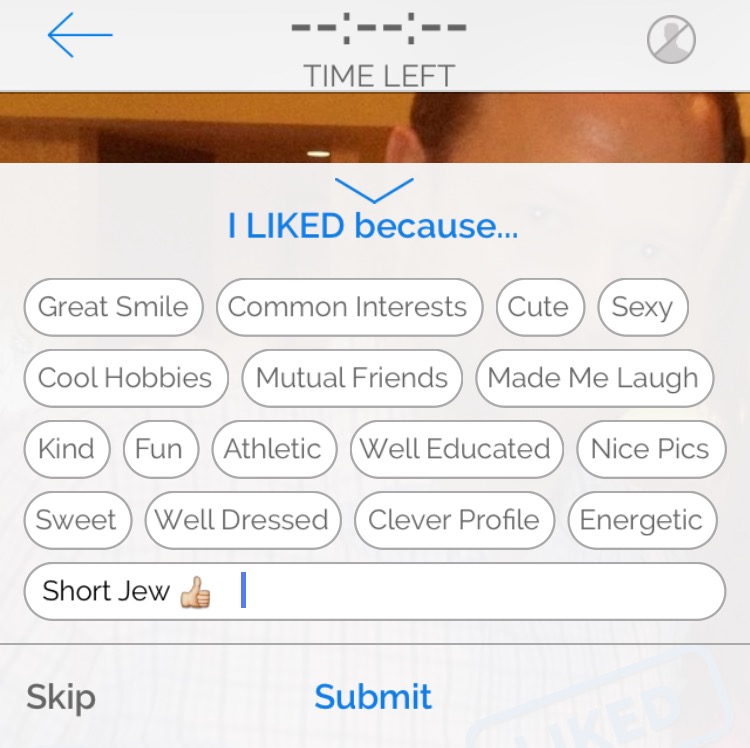Select the Athletic chip
Image resolution: width=750 pixels, height=748 pixels.
(x=273, y=449)
